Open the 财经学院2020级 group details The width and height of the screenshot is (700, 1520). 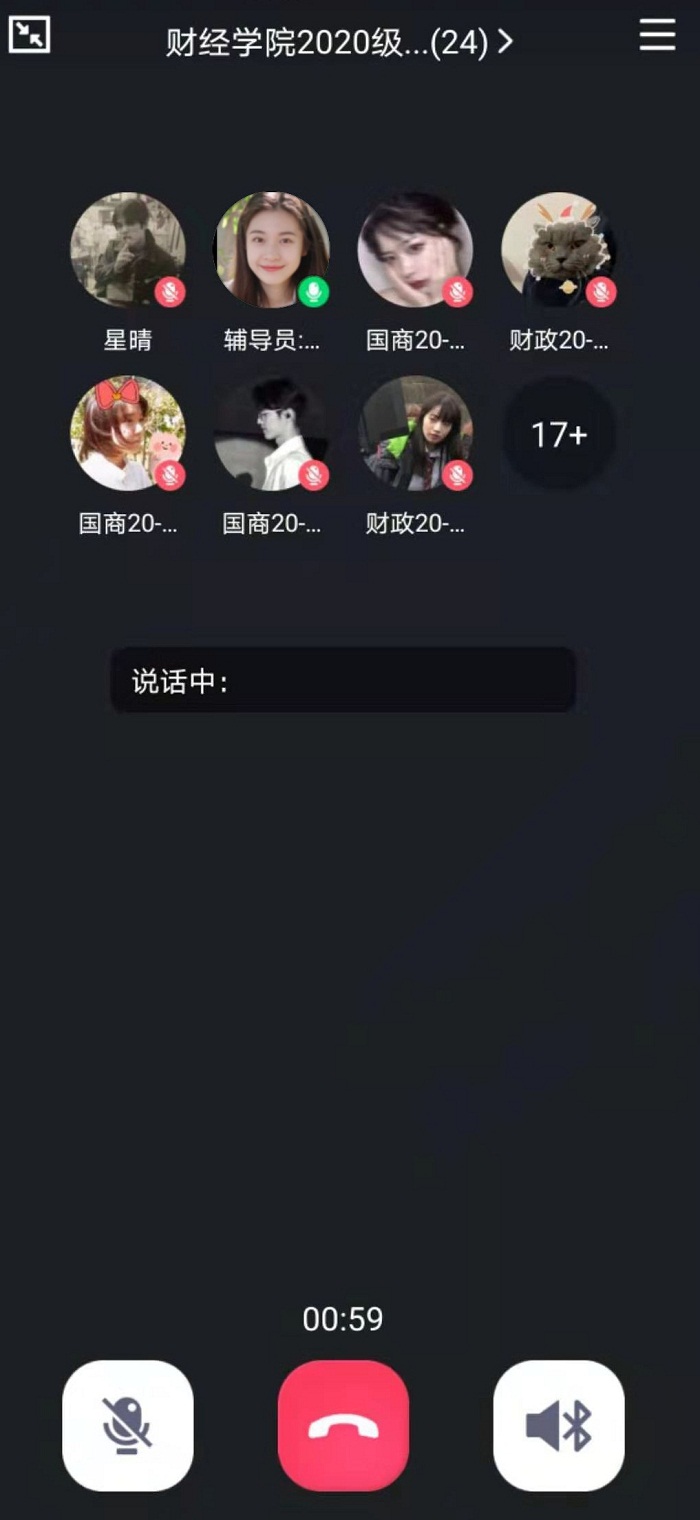[340, 42]
